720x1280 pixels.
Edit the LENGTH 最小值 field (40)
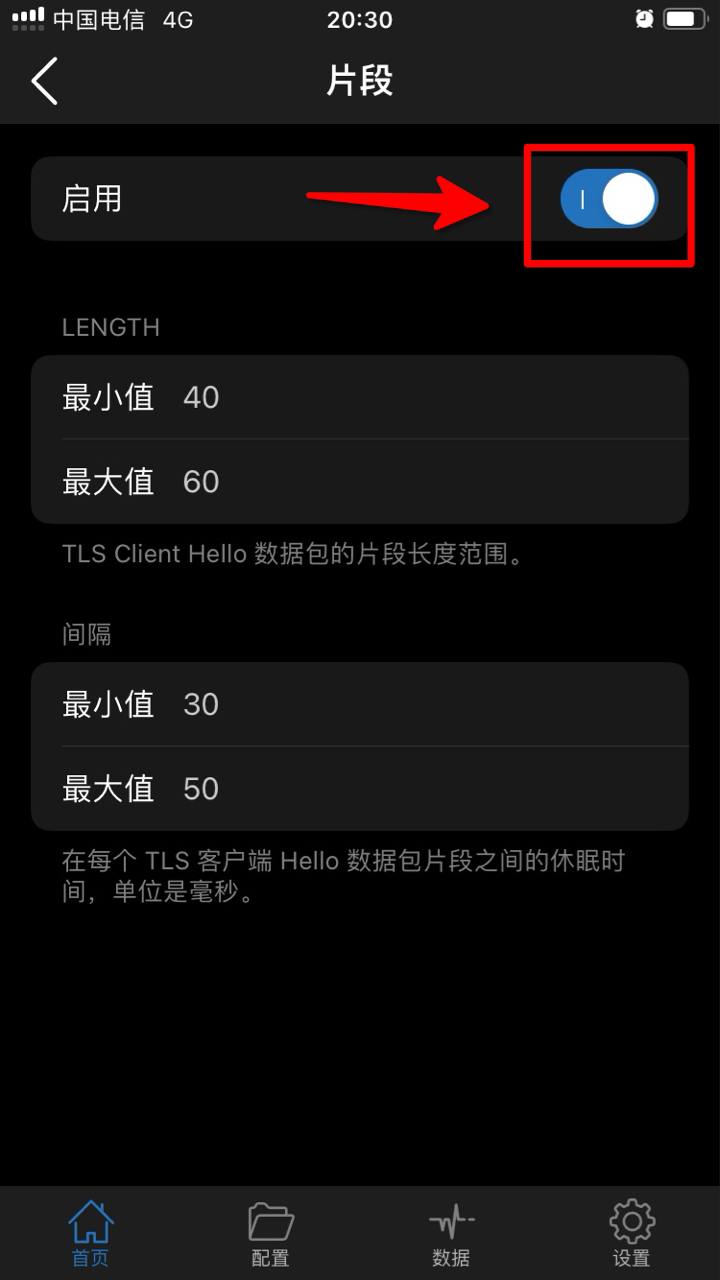[x=360, y=397]
